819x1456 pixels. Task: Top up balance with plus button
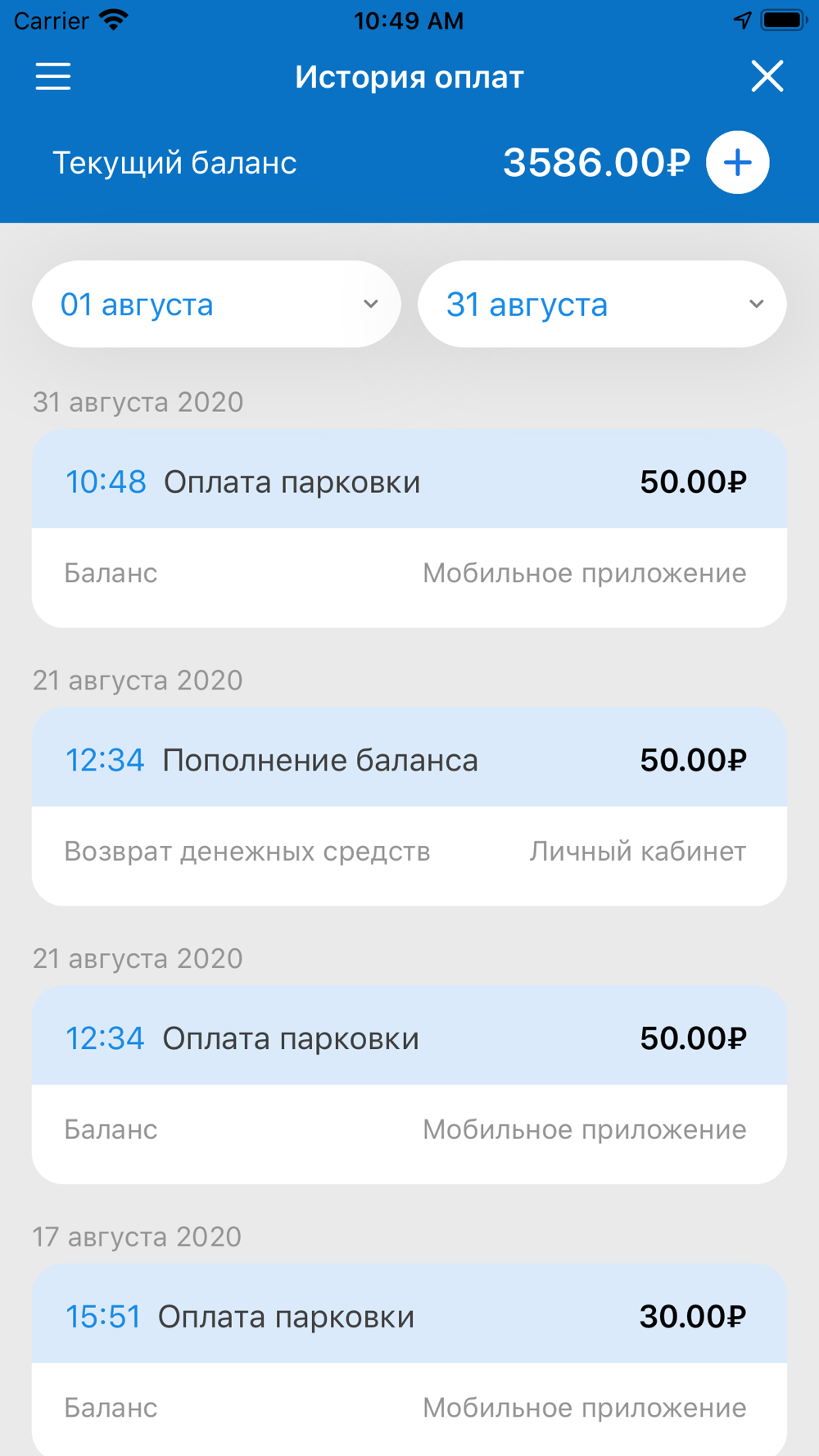click(738, 162)
